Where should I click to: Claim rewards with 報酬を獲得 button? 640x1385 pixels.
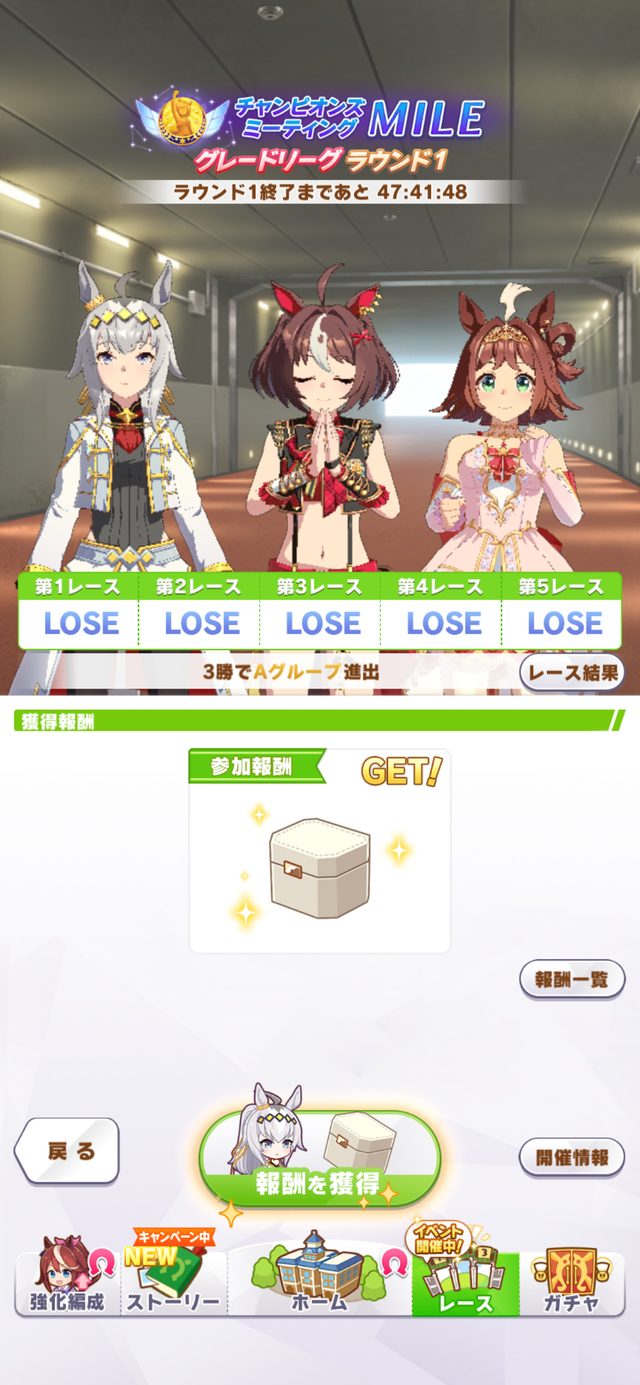(x=319, y=1160)
